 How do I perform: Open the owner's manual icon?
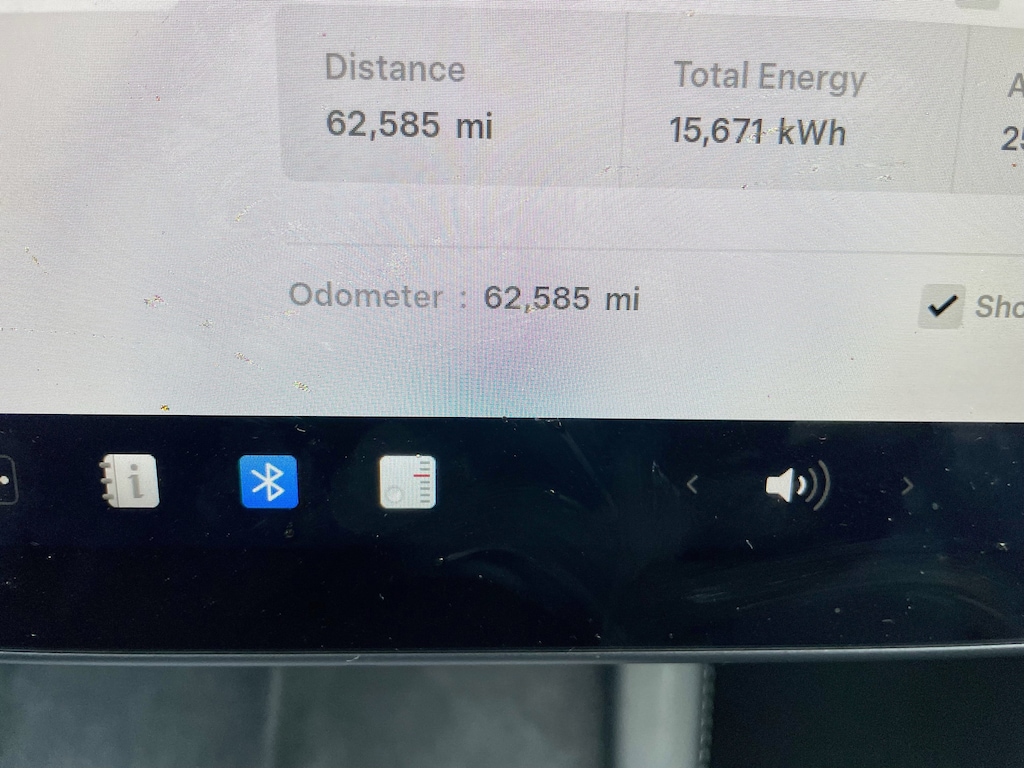(x=131, y=482)
